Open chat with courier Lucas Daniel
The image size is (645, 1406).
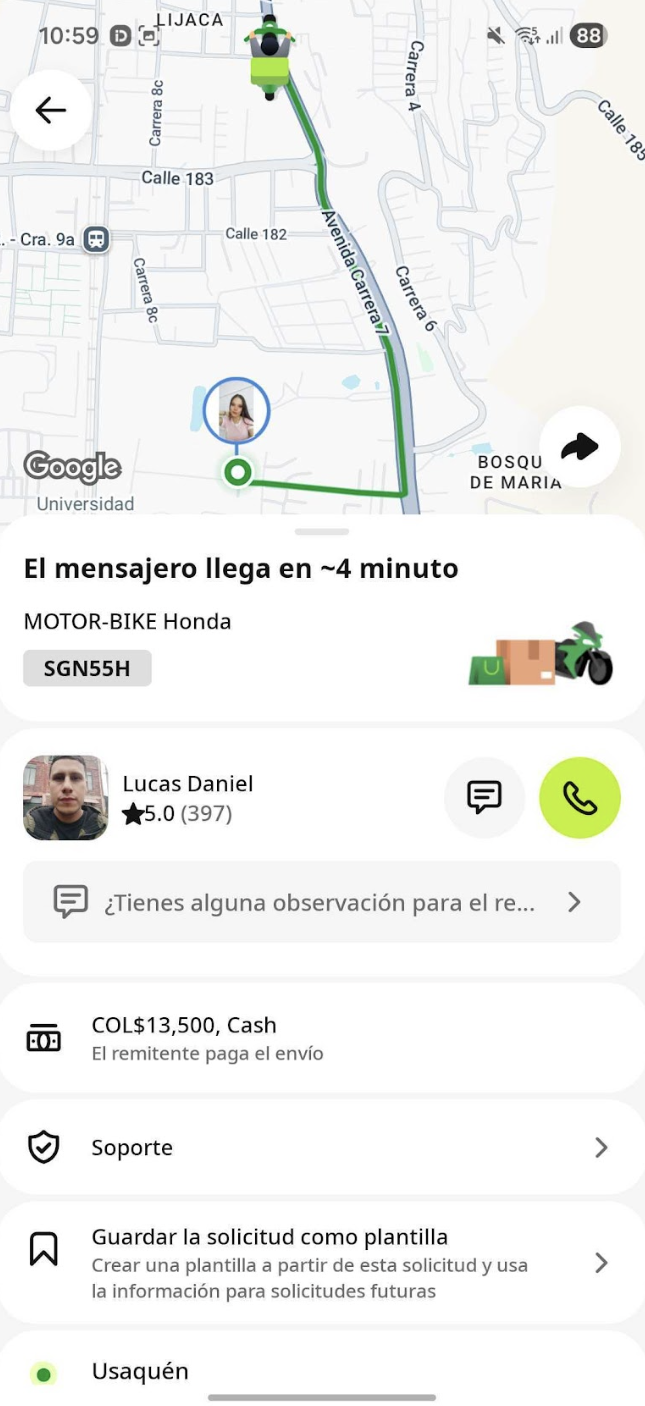point(484,797)
